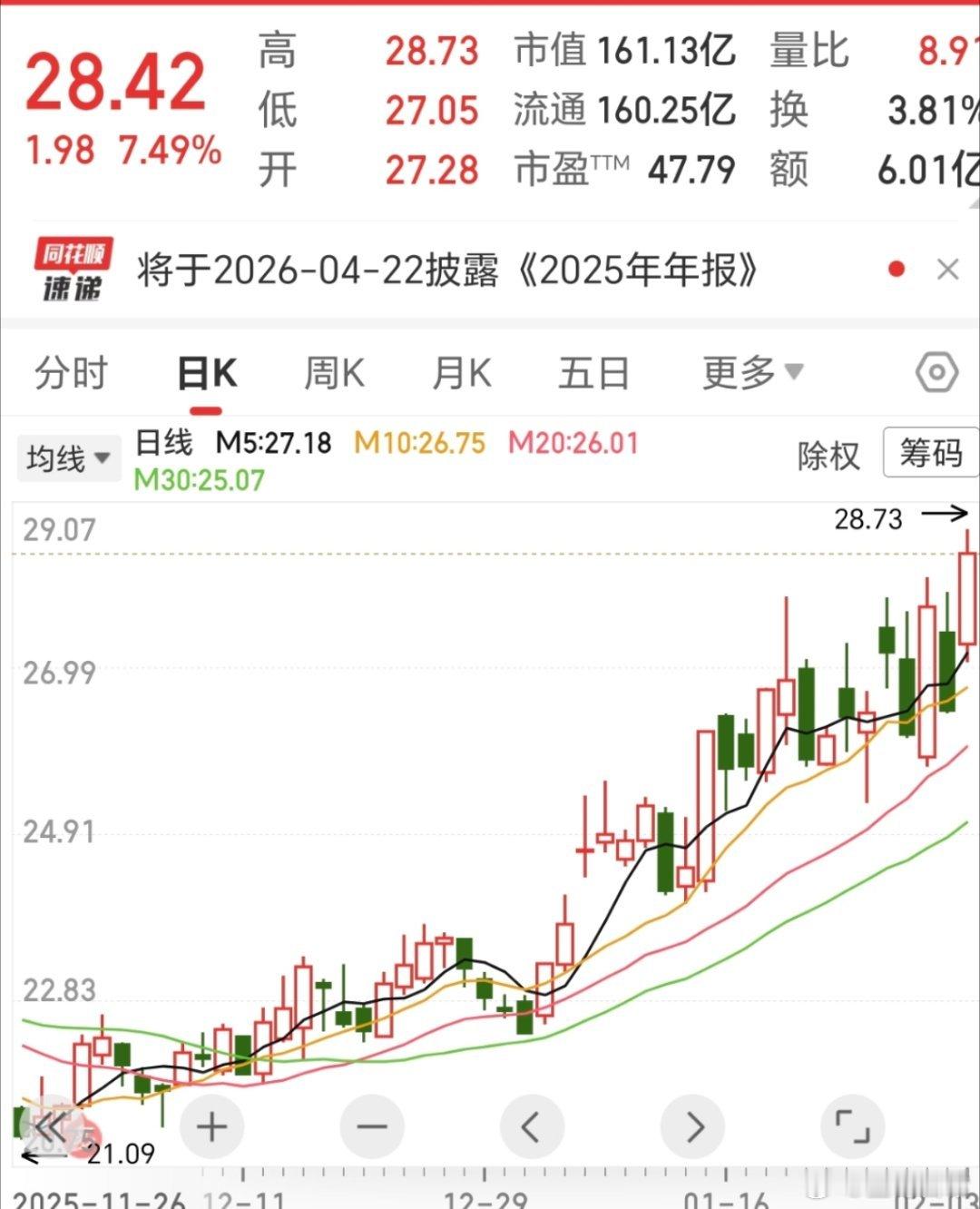Pan chart right with the right arrow icon
The image size is (980, 1209).
tap(693, 1125)
